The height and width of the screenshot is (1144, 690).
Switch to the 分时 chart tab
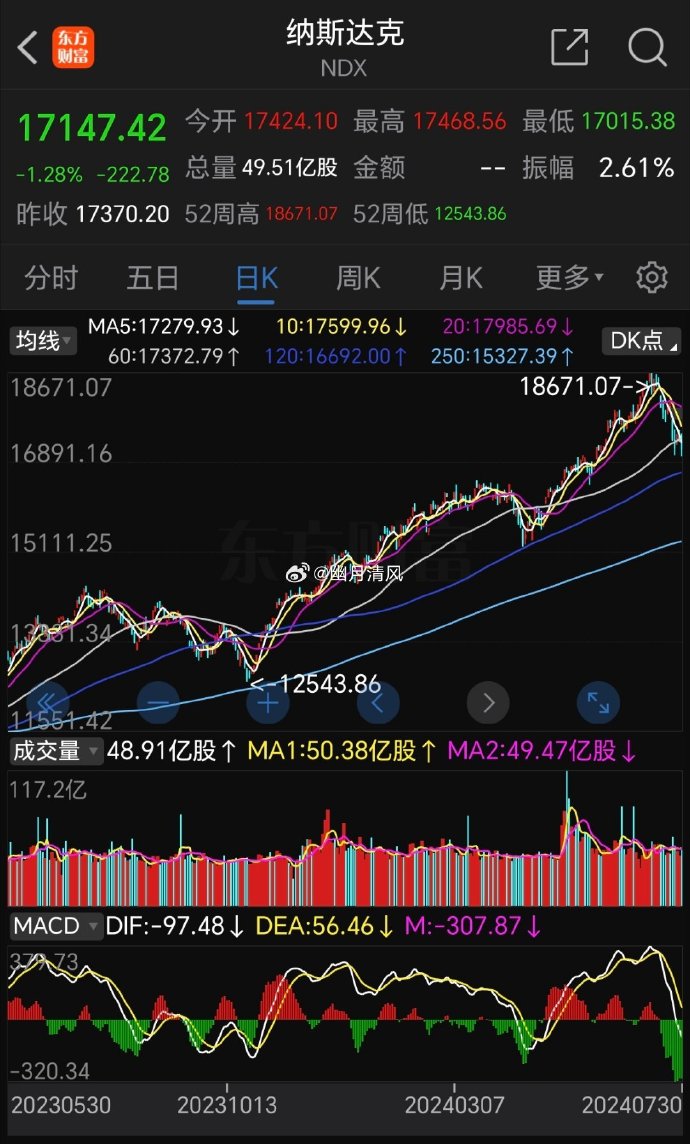[x=51, y=278]
